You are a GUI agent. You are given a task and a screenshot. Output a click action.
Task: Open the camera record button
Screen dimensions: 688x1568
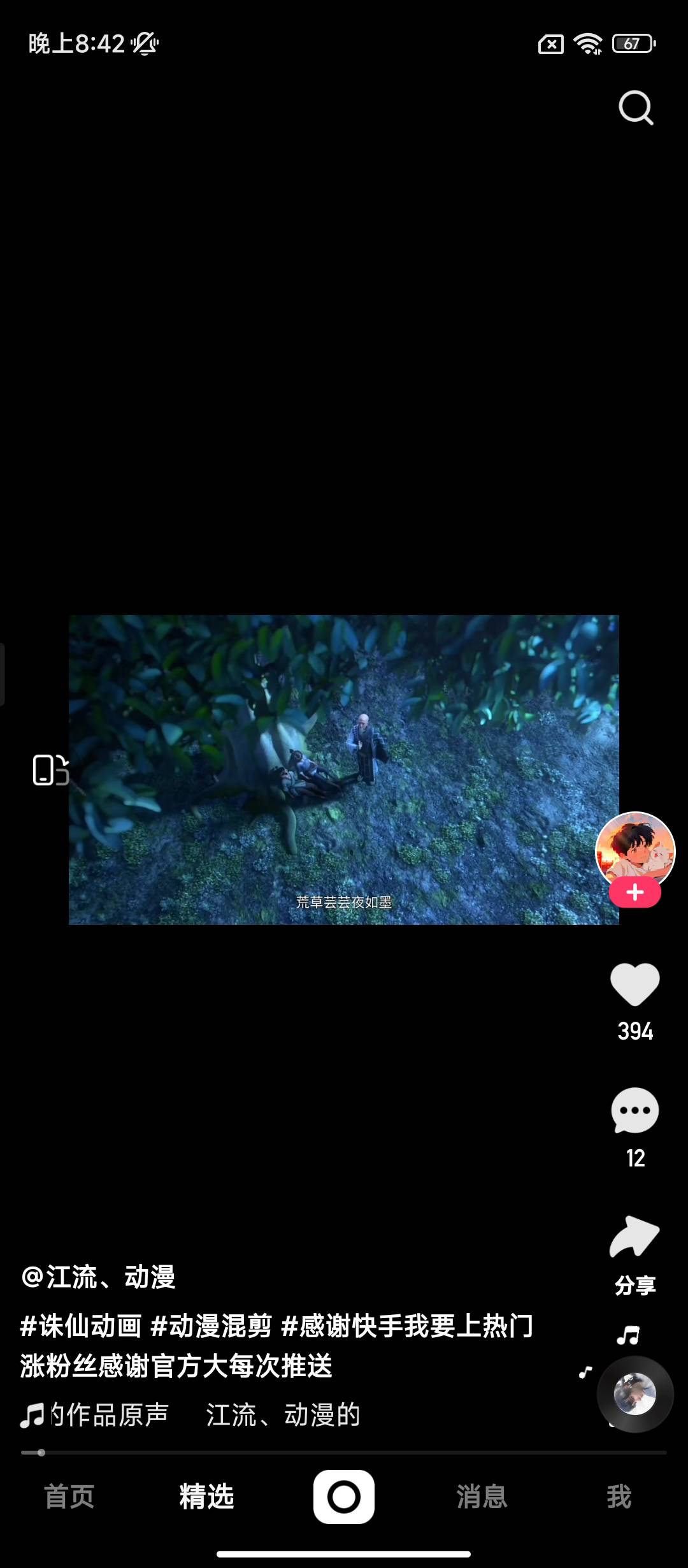click(344, 1497)
